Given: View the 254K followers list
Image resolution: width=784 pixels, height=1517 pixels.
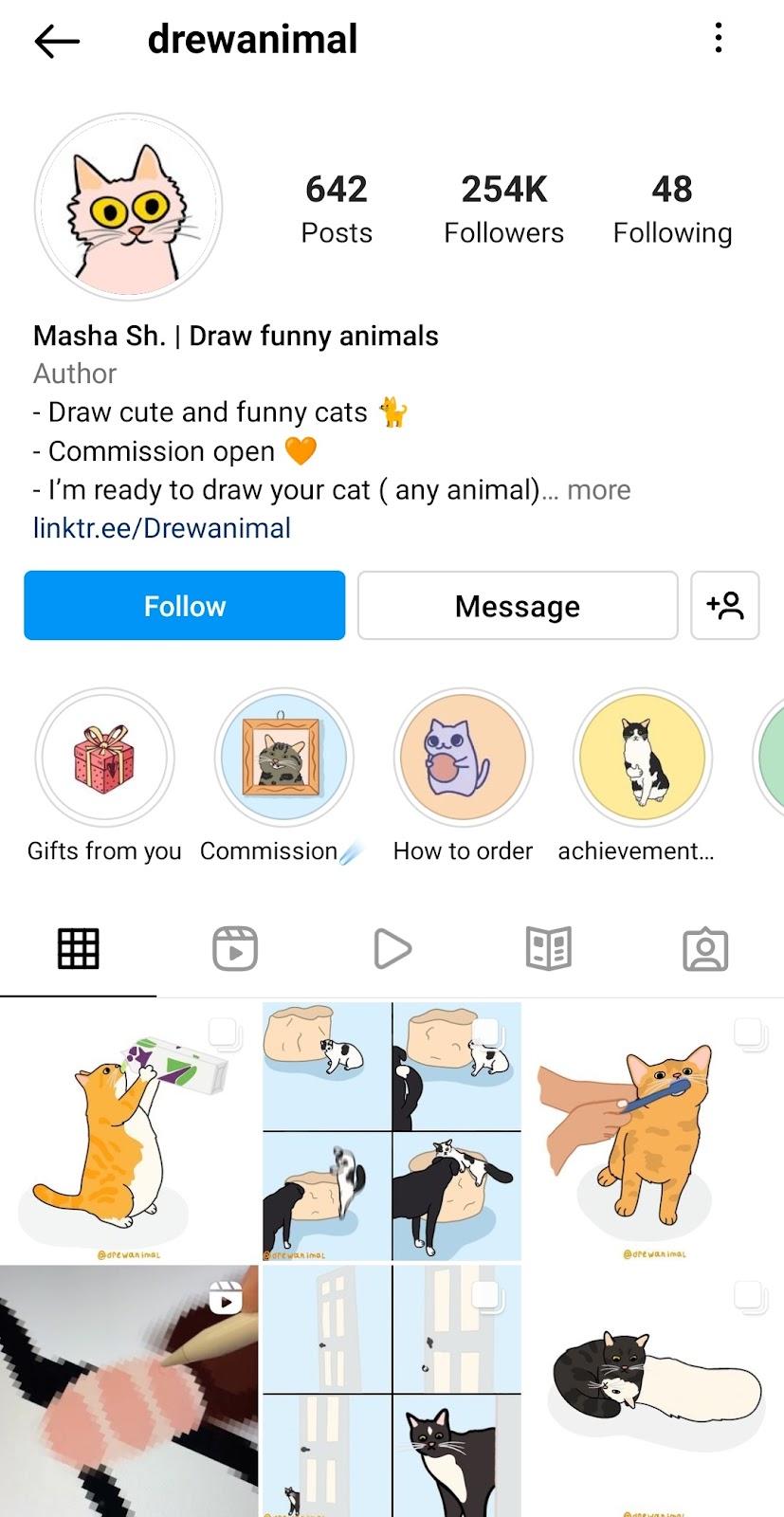Looking at the screenshot, I should click(503, 209).
